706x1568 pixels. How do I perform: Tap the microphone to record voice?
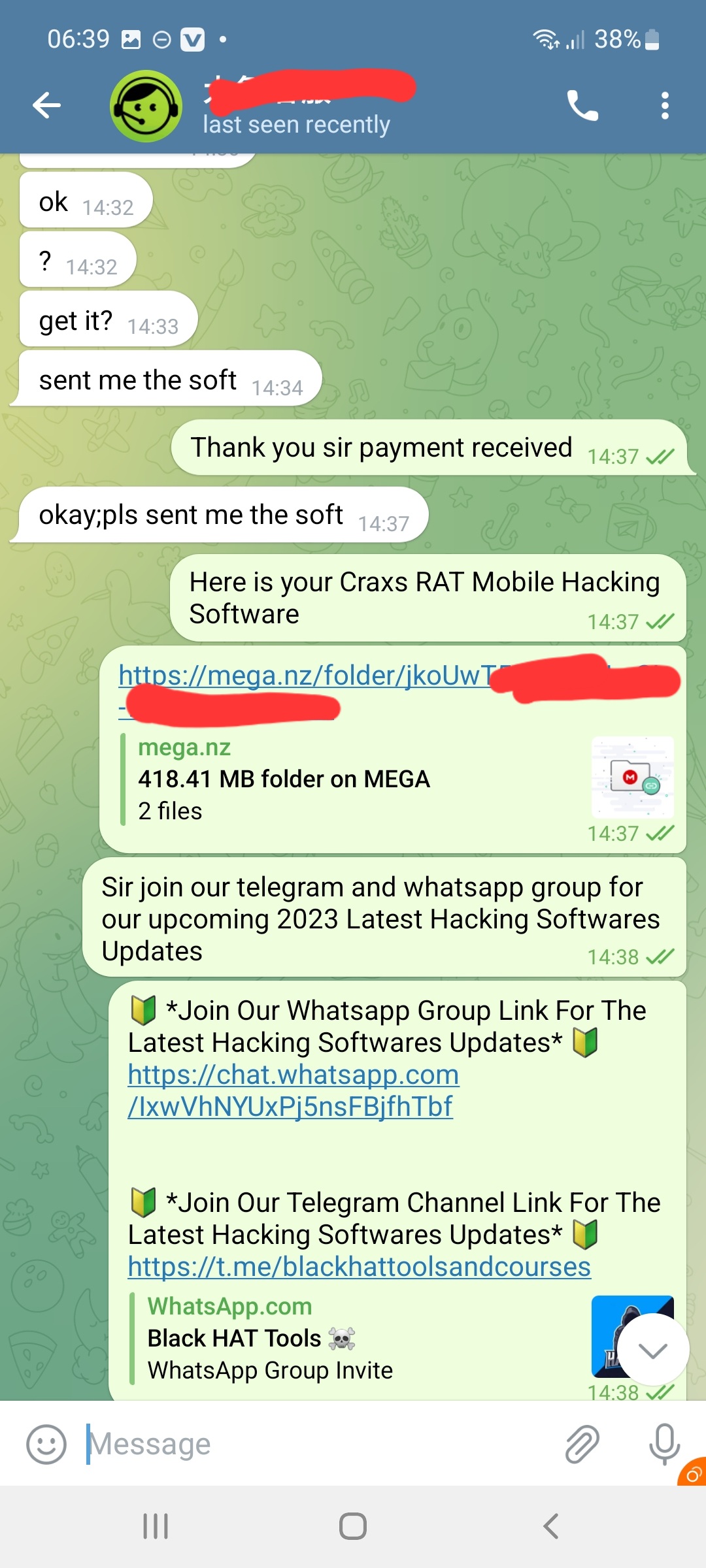point(664,1444)
